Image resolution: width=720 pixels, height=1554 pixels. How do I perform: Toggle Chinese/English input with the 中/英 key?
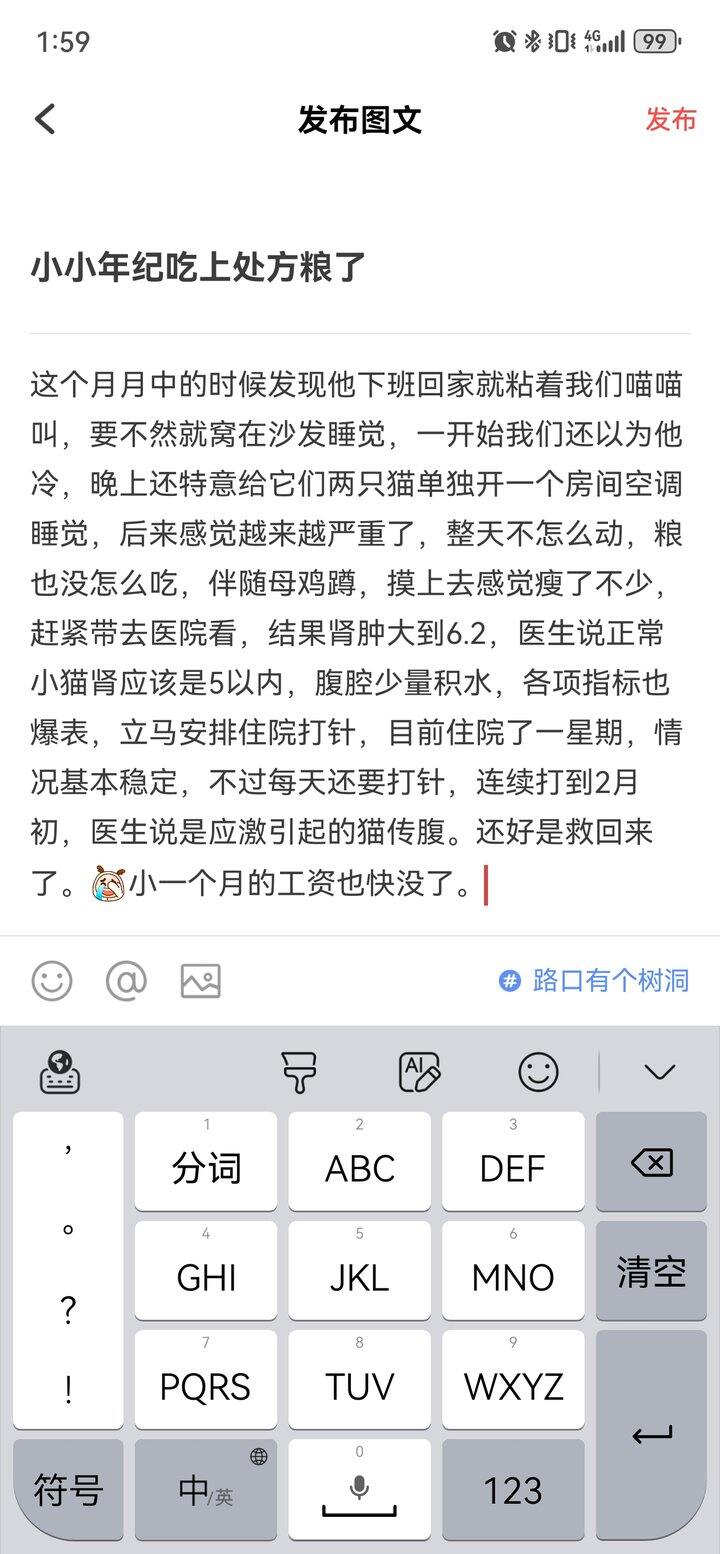[x=205, y=1490]
